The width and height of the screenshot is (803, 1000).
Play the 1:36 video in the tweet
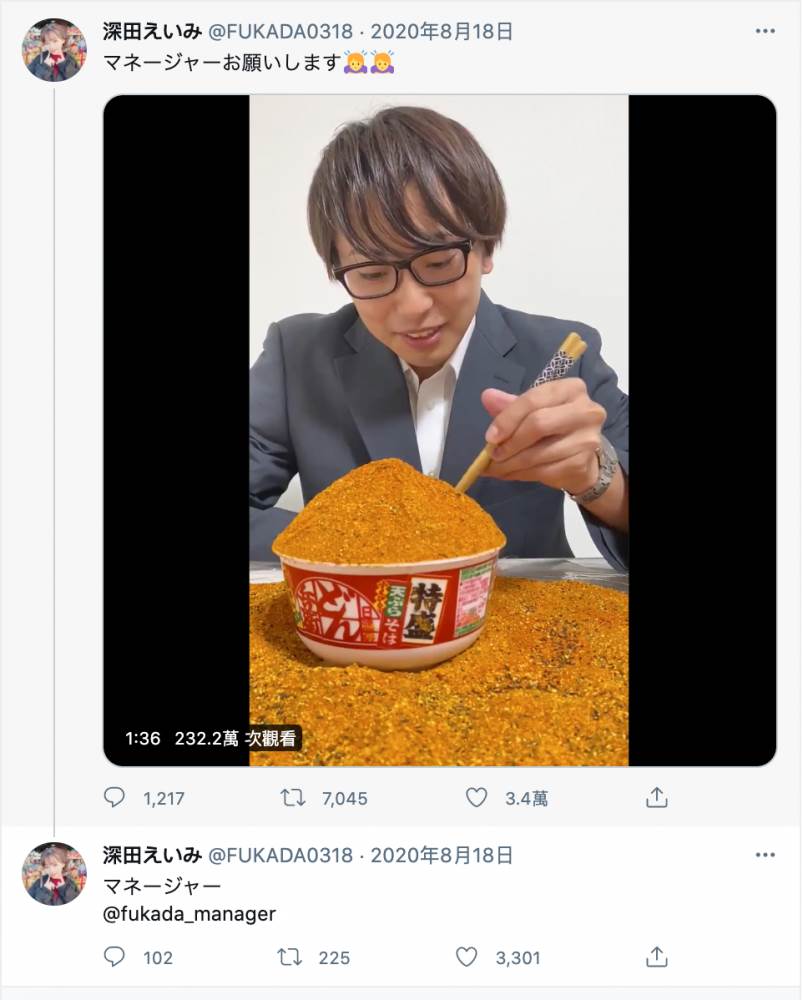tap(439, 430)
